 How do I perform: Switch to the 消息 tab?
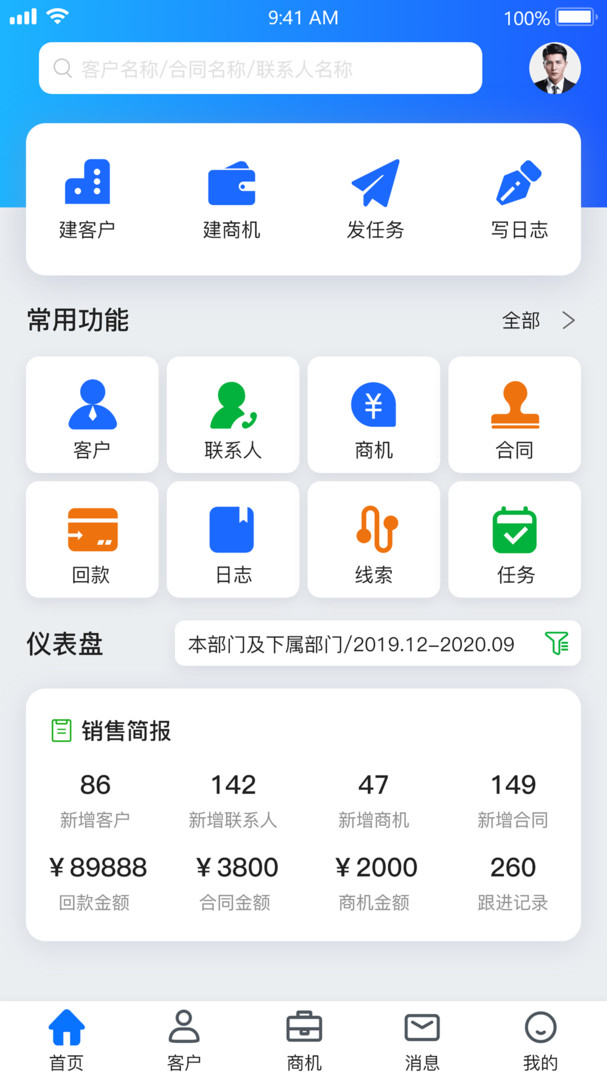pyautogui.click(x=422, y=1040)
